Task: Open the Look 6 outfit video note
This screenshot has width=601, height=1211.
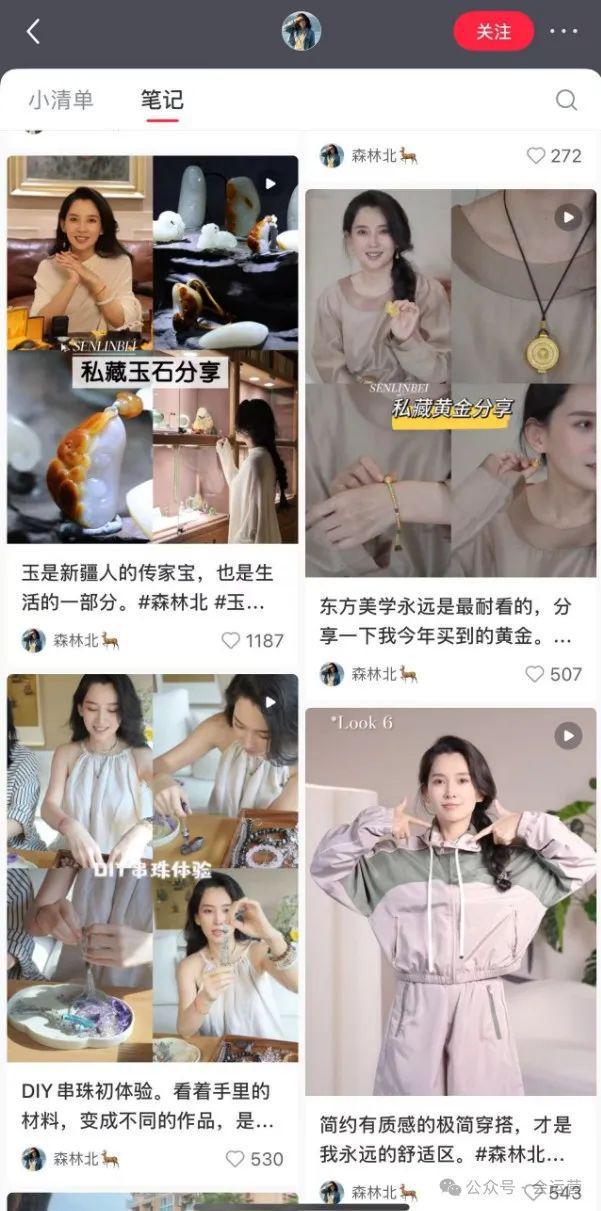Action: pos(451,901)
